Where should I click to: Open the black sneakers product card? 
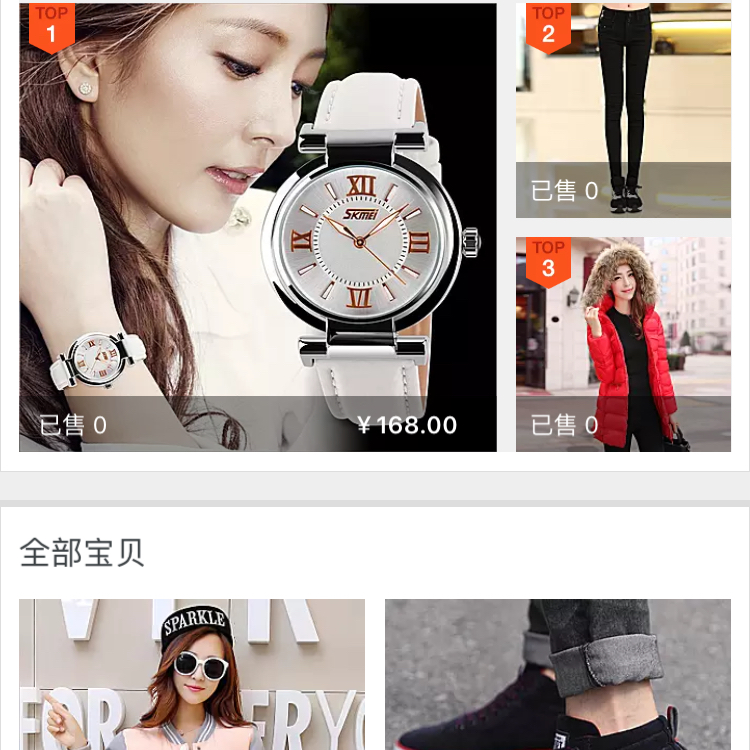click(558, 675)
